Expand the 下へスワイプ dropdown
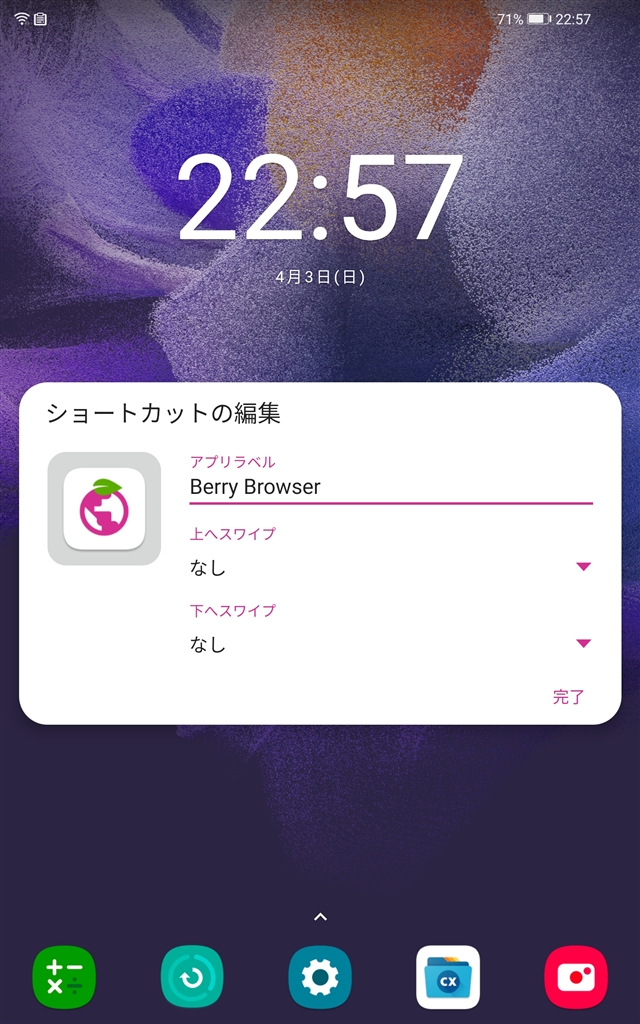Screen dimensions: 640x1024 click(390, 645)
